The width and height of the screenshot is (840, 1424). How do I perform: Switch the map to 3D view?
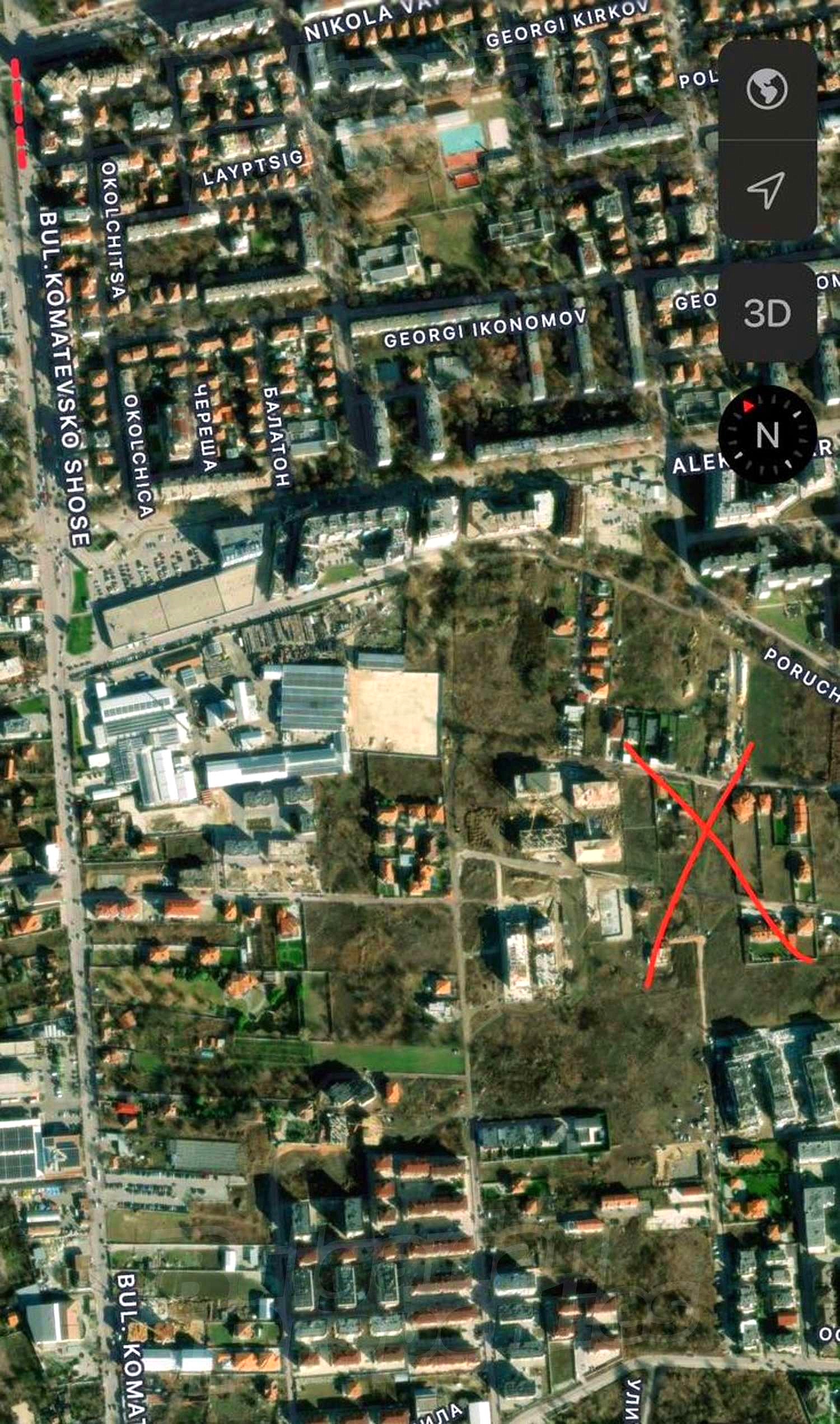click(767, 313)
